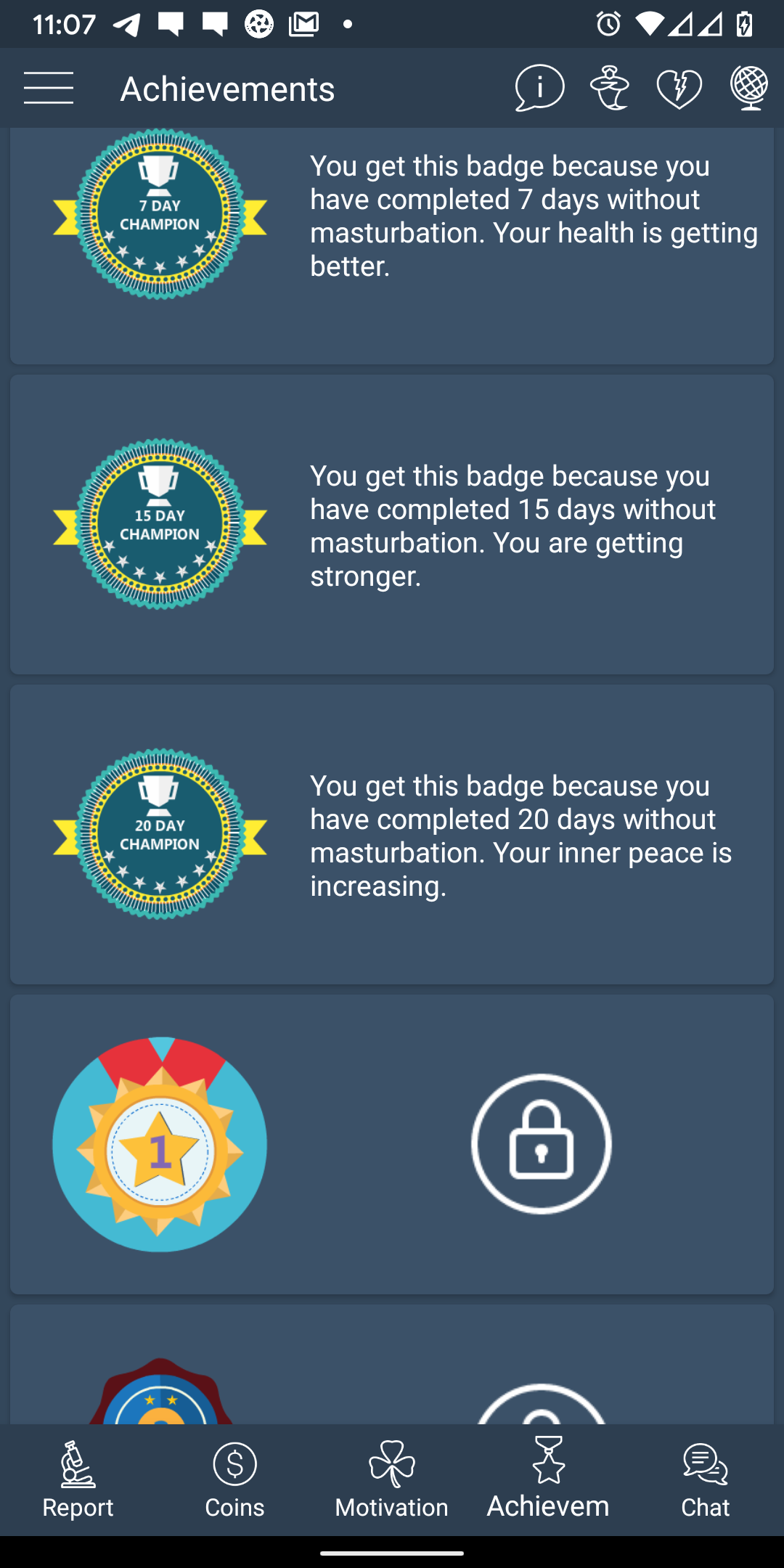Switch to the Coins tab

235,1480
